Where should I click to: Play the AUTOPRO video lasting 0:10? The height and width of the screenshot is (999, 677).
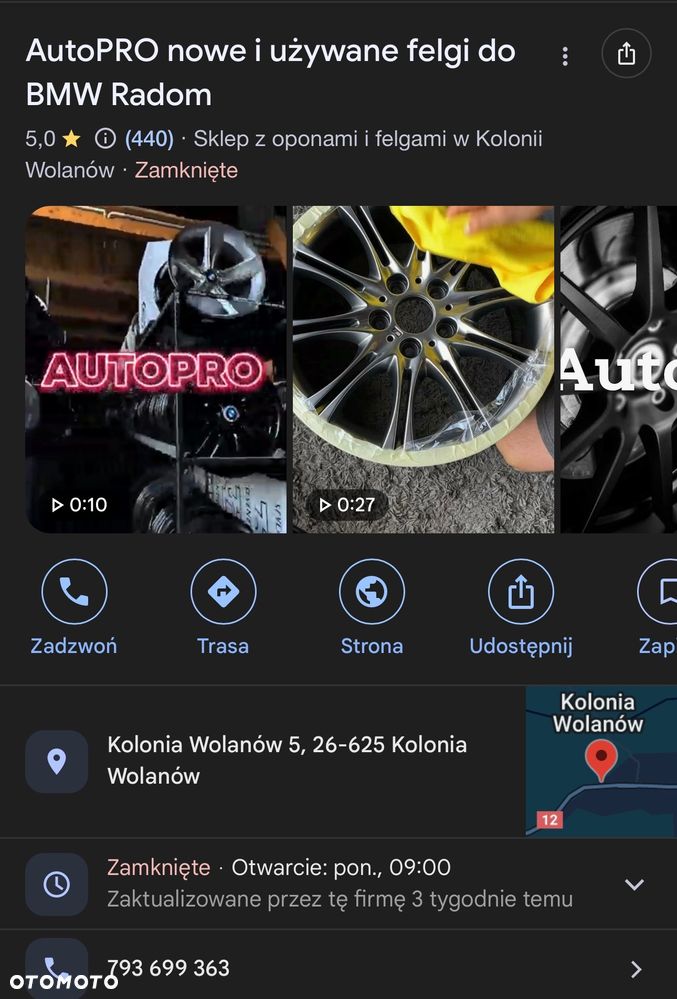pos(156,370)
